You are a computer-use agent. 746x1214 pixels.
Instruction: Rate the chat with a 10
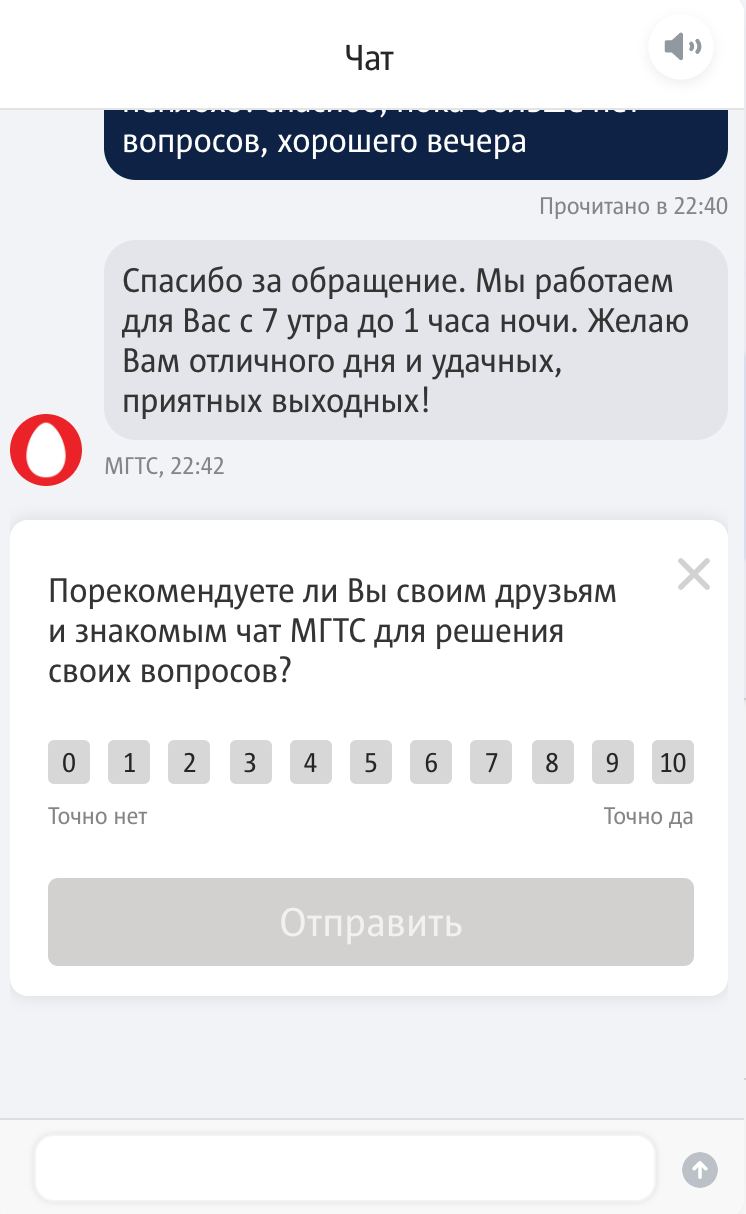coord(673,762)
